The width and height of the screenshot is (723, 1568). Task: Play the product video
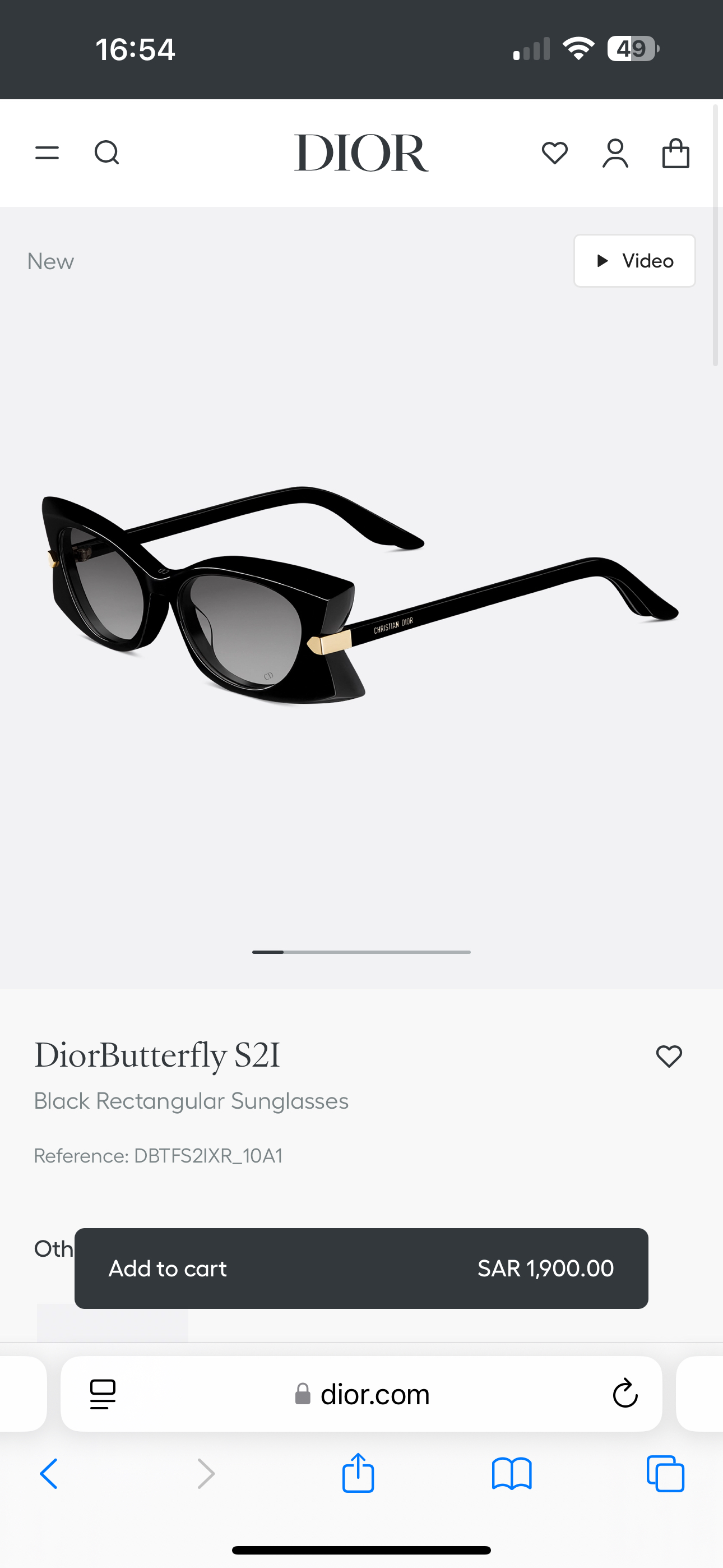[x=634, y=261]
